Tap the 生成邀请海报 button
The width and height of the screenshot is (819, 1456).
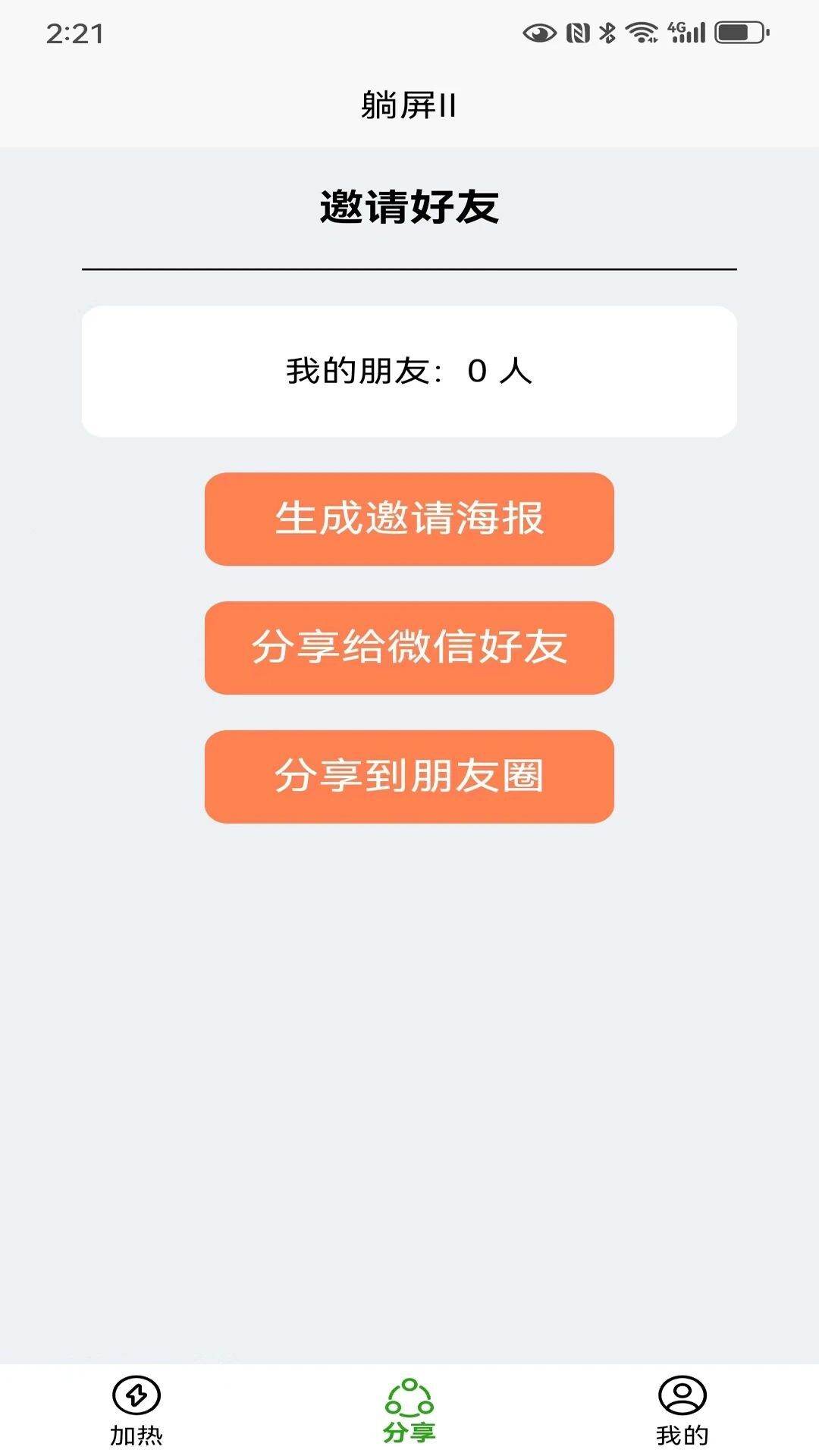tap(409, 520)
